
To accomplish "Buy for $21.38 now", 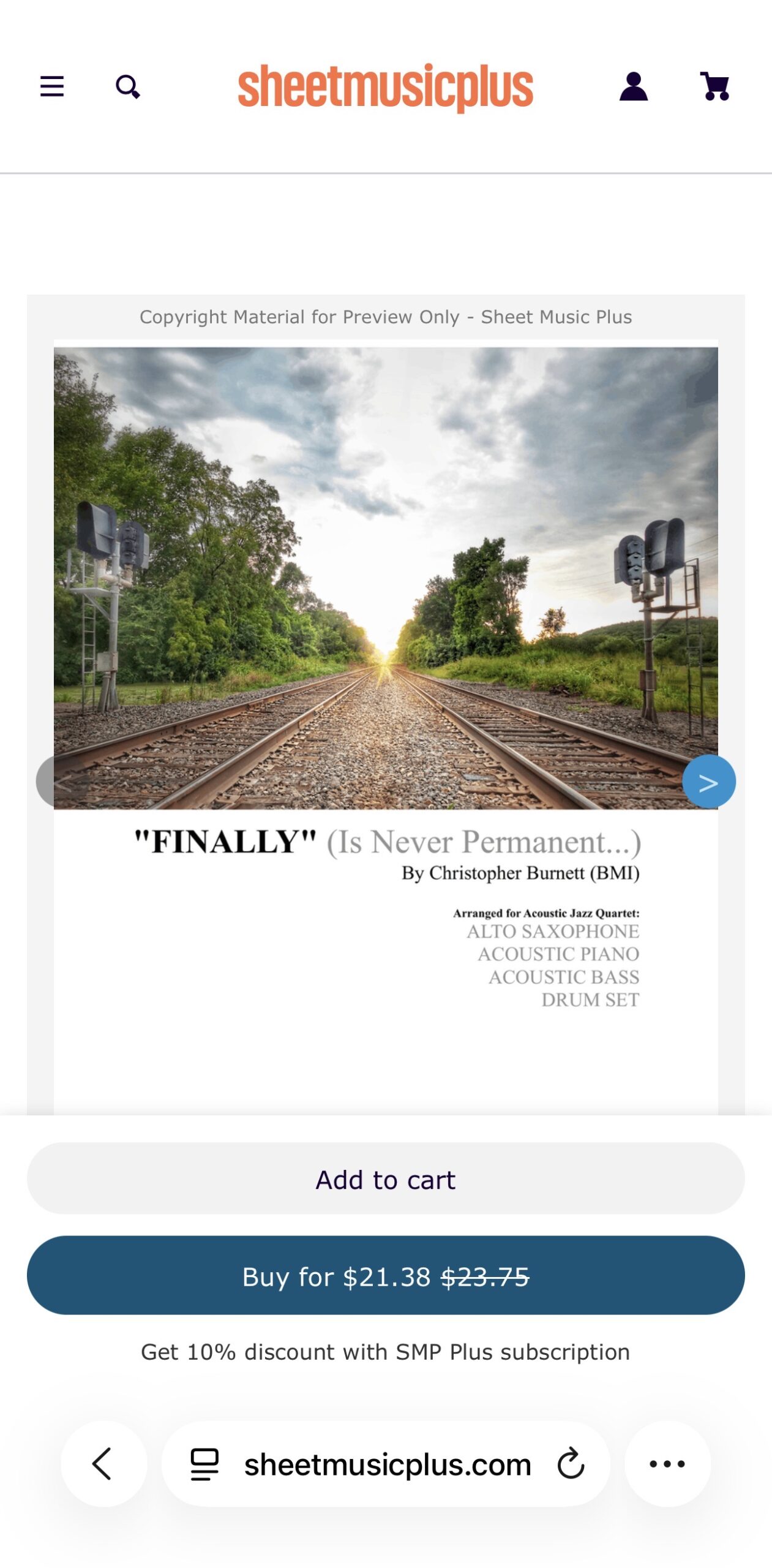I will 385,1275.
